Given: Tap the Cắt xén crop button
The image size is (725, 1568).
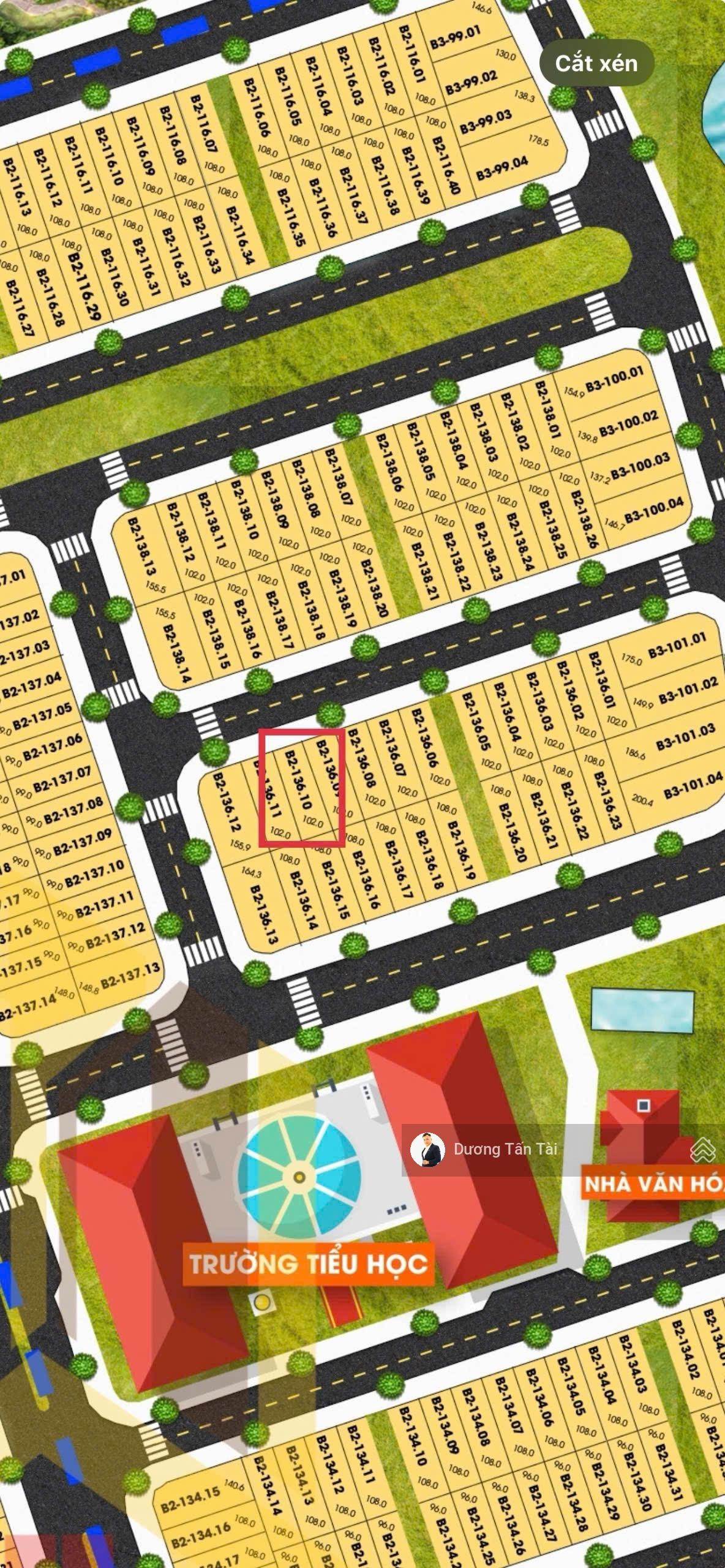Looking at the screenshot, I should click(596, 63).
